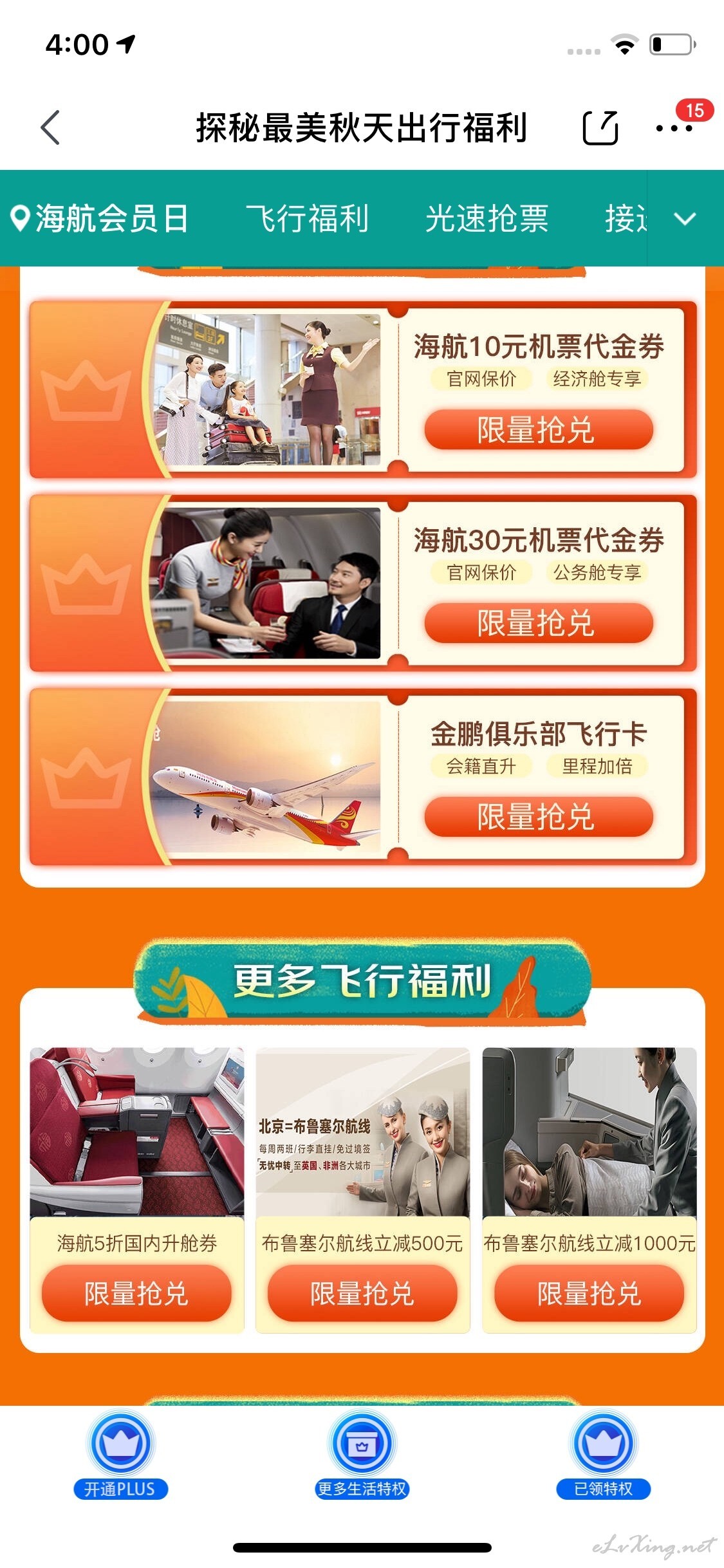Switch to the 飞行福利 tab
The width and height of the screenshot is (724, 1568).
pos(308,218)
